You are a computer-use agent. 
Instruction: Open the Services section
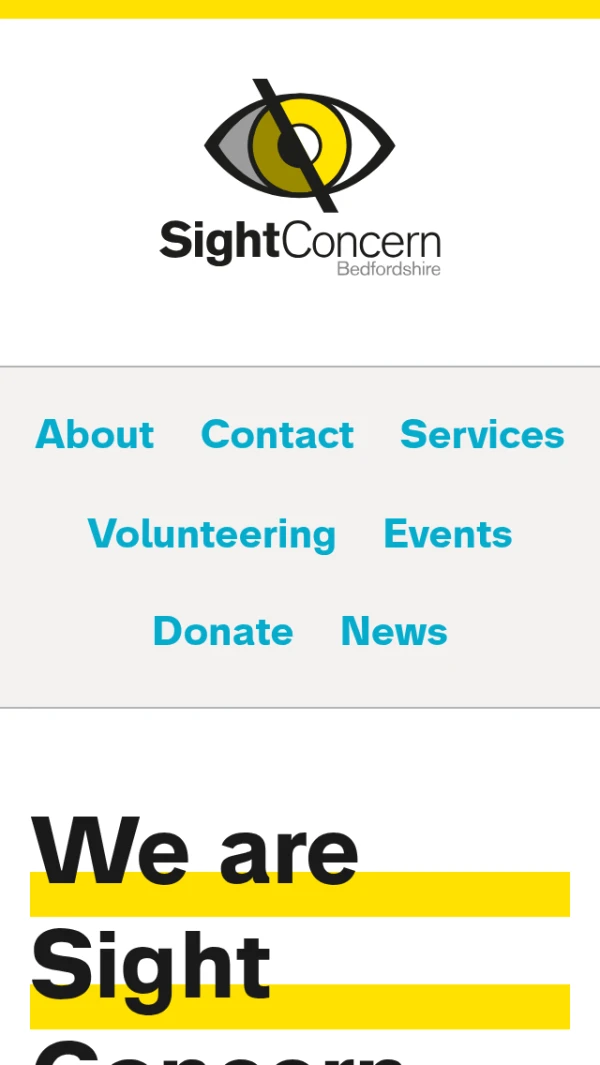(x=482, y=435)
